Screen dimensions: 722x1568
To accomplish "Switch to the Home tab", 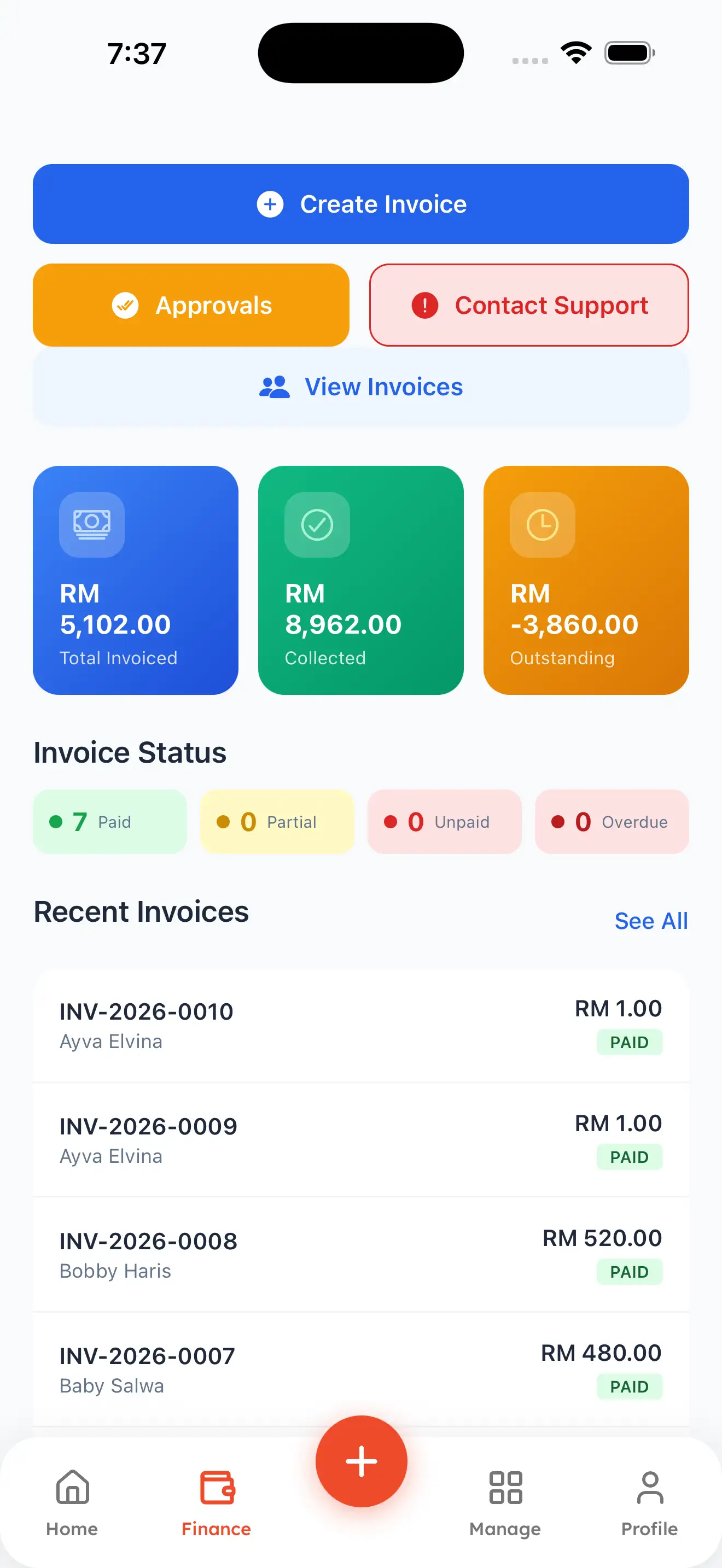I will [72, 1501].
